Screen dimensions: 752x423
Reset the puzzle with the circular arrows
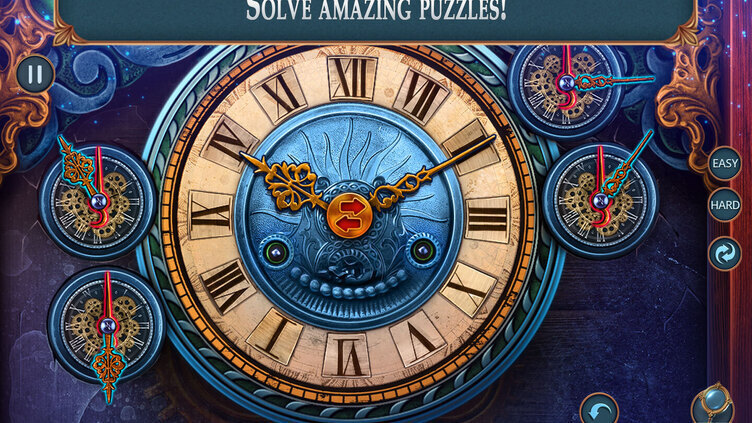725,252
